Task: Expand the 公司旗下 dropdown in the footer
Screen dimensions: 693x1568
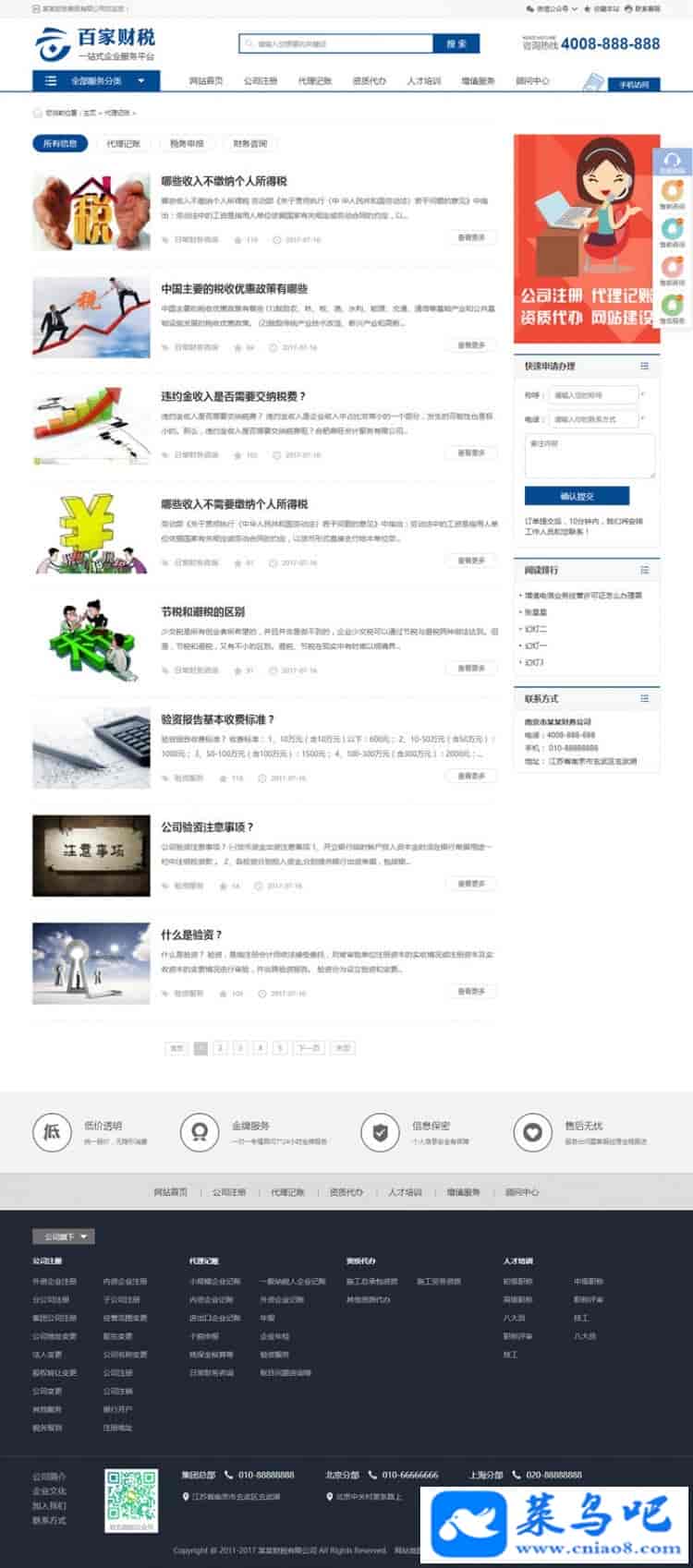Action: pos(64,1236)
